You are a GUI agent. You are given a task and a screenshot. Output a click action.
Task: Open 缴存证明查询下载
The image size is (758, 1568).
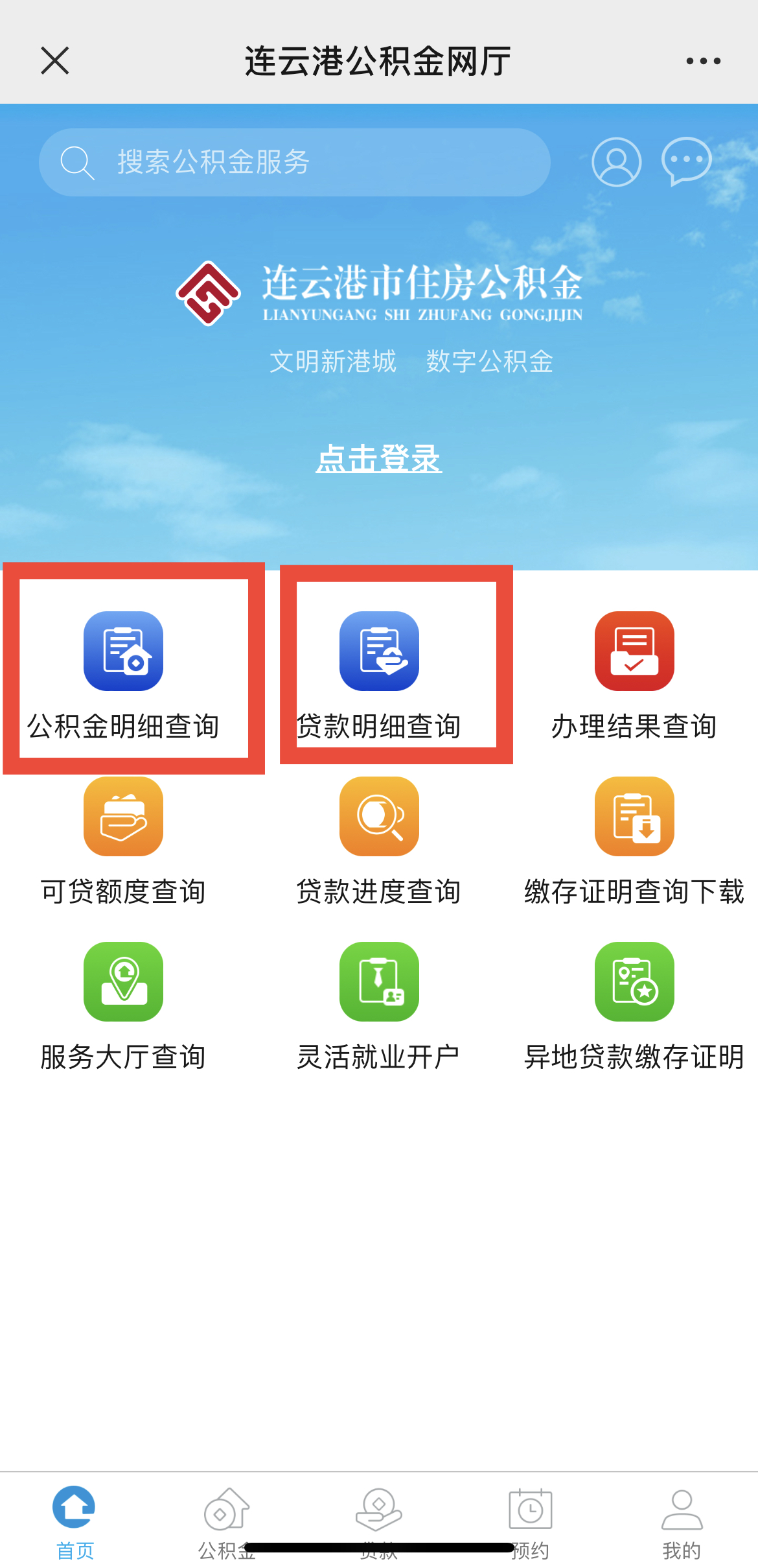[x=634, y=839]
